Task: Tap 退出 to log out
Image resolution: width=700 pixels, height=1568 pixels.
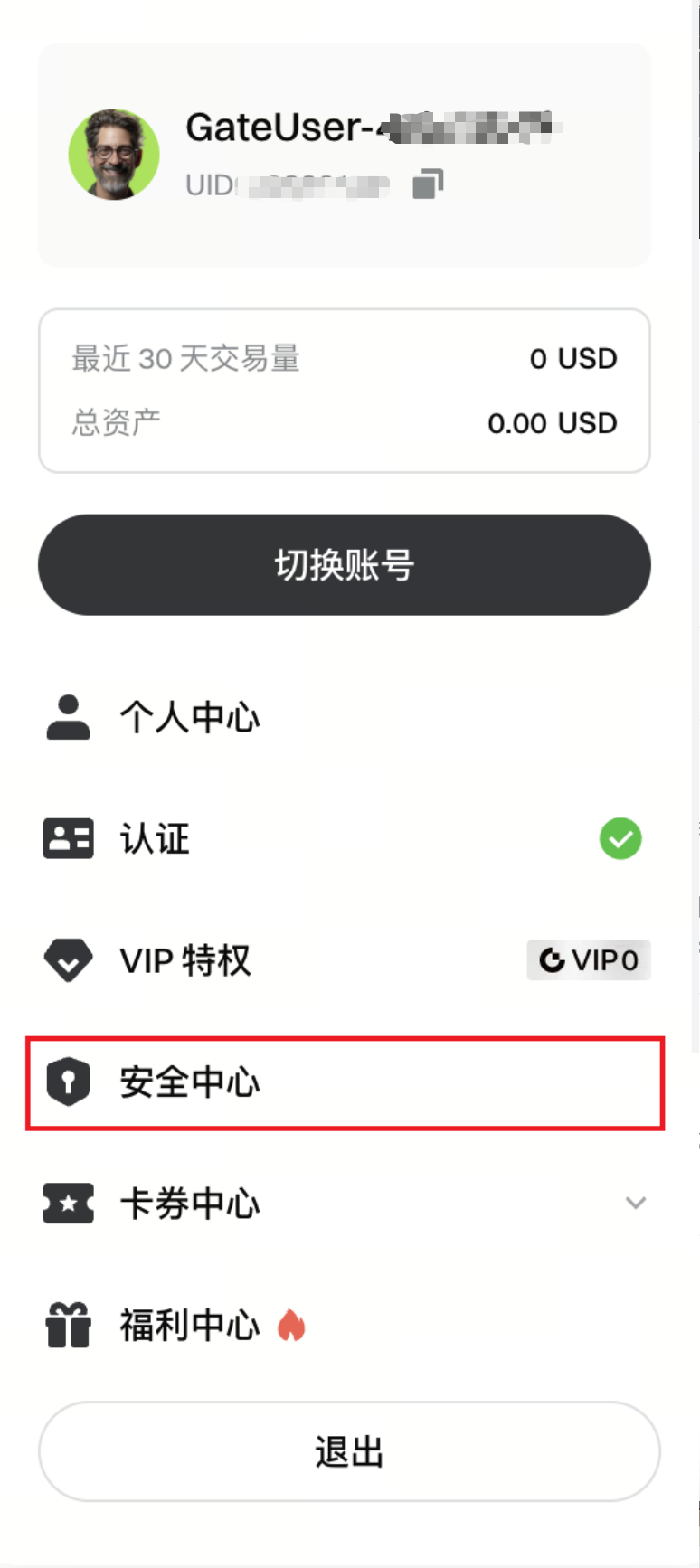Action: click(349, 1451)
